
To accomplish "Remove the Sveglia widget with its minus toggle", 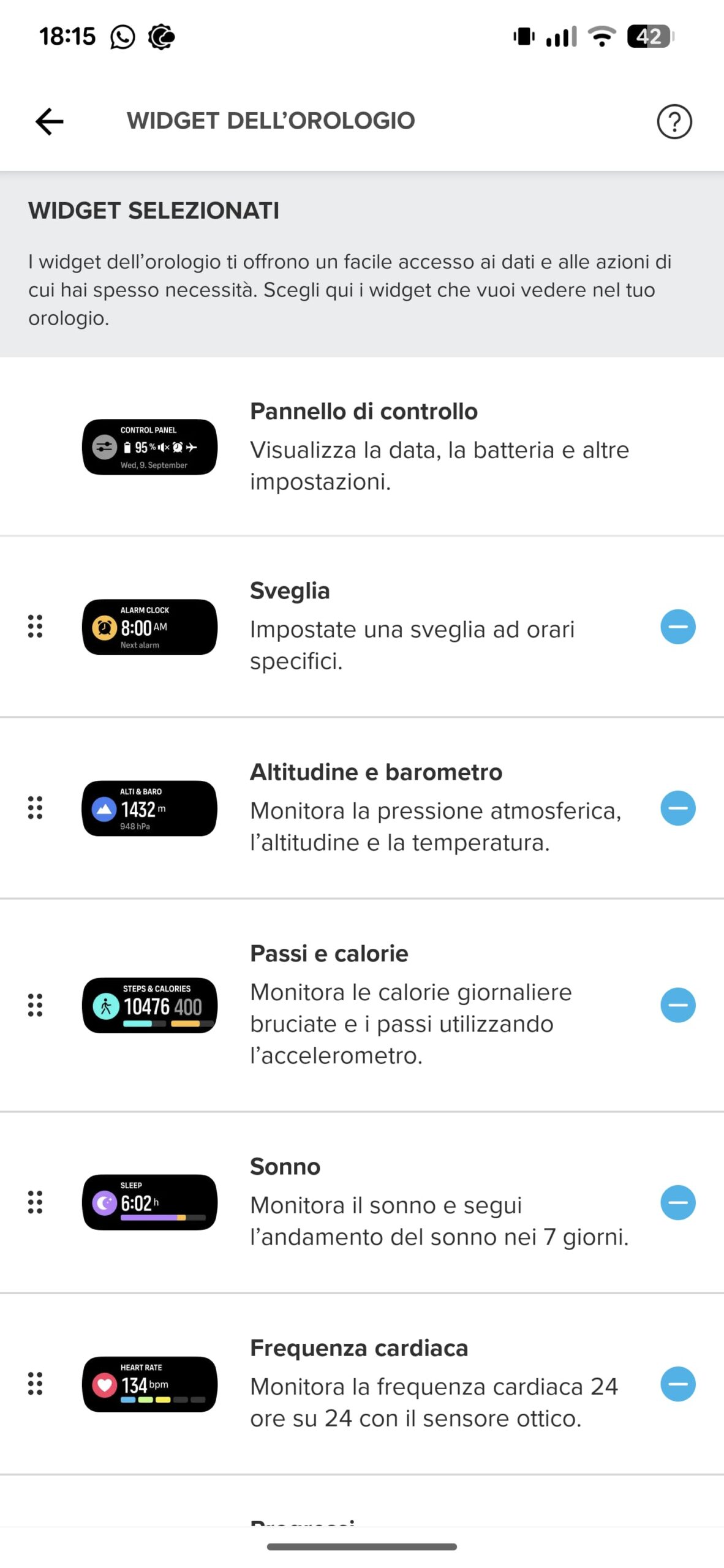I will (x=677, y=627).
